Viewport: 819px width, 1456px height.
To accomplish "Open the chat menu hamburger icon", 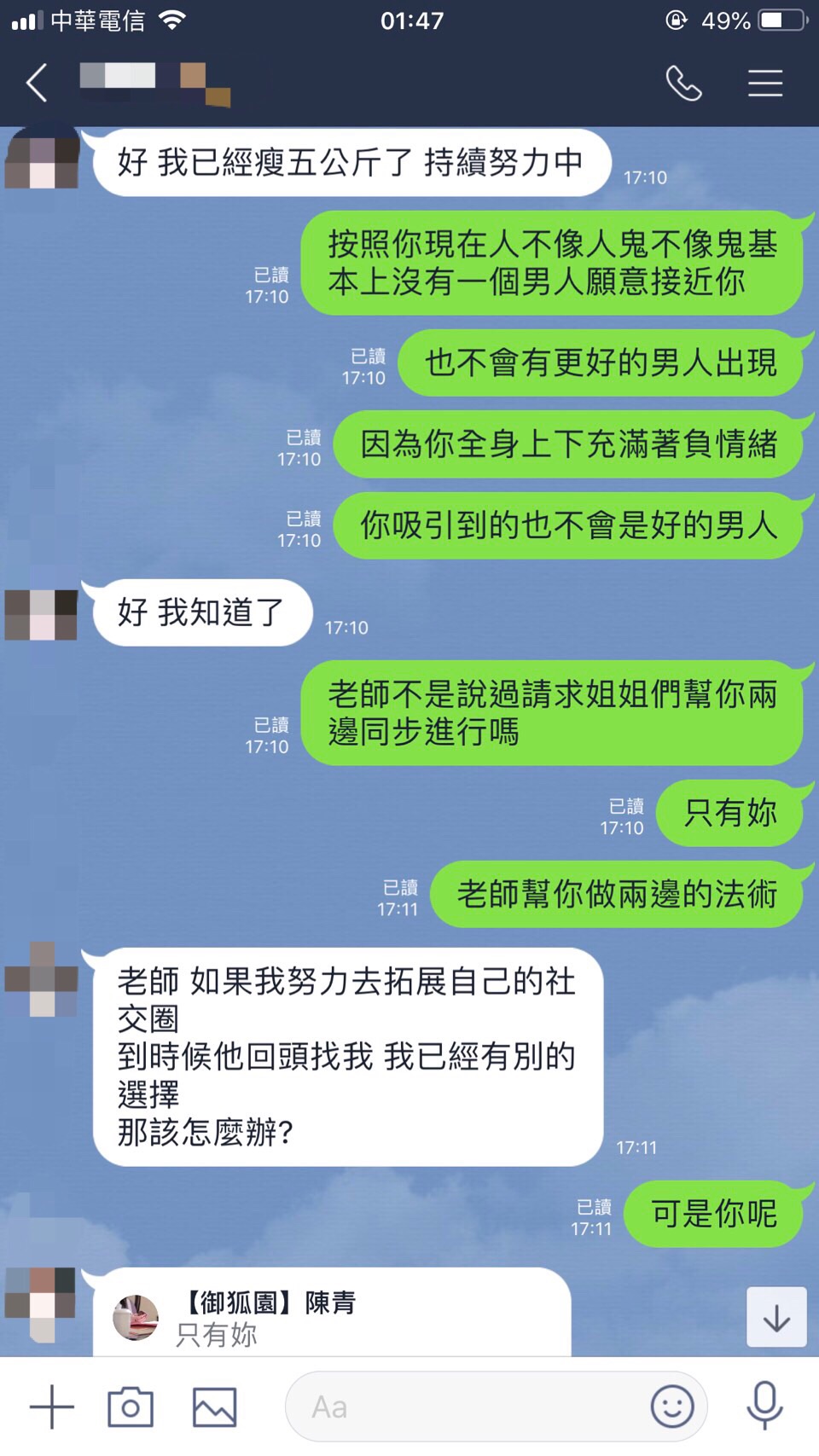I will point(765,84).
